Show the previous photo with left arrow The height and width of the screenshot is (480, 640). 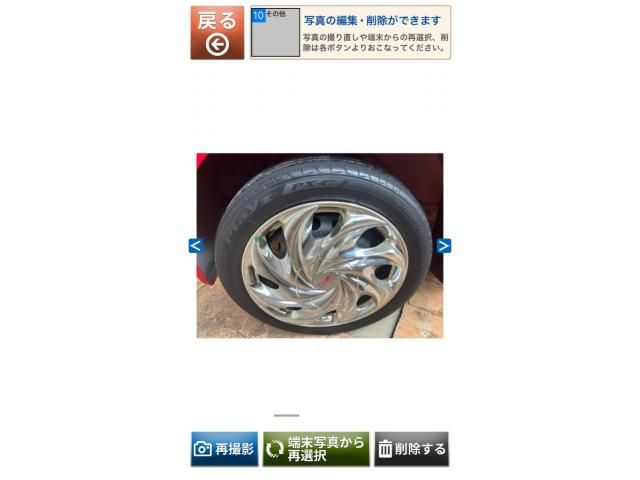[x=195, y=245]
